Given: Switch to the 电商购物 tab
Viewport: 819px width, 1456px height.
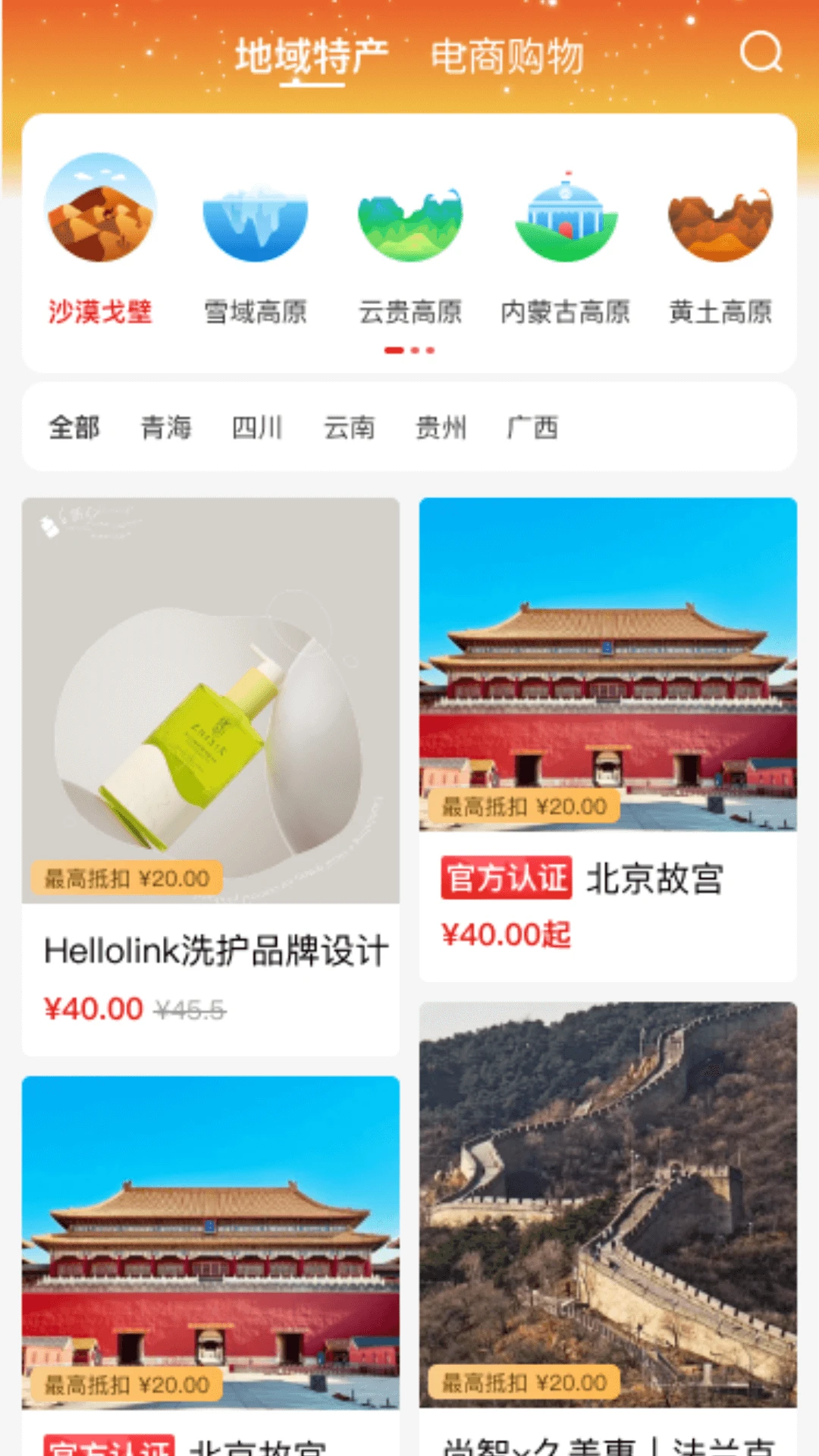Looking at the screenshot, I should pyautogui.click(x=509, y=55).
